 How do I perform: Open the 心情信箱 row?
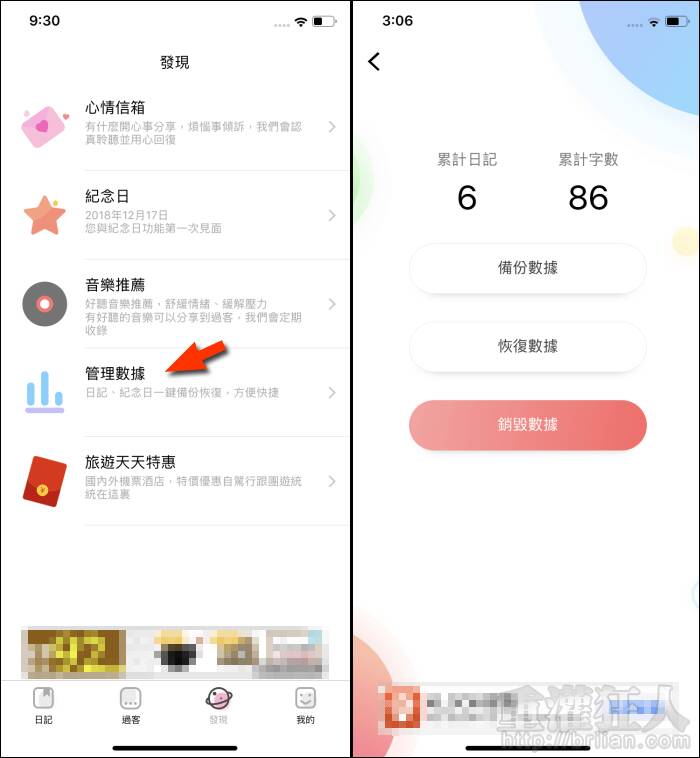(180, 126)
